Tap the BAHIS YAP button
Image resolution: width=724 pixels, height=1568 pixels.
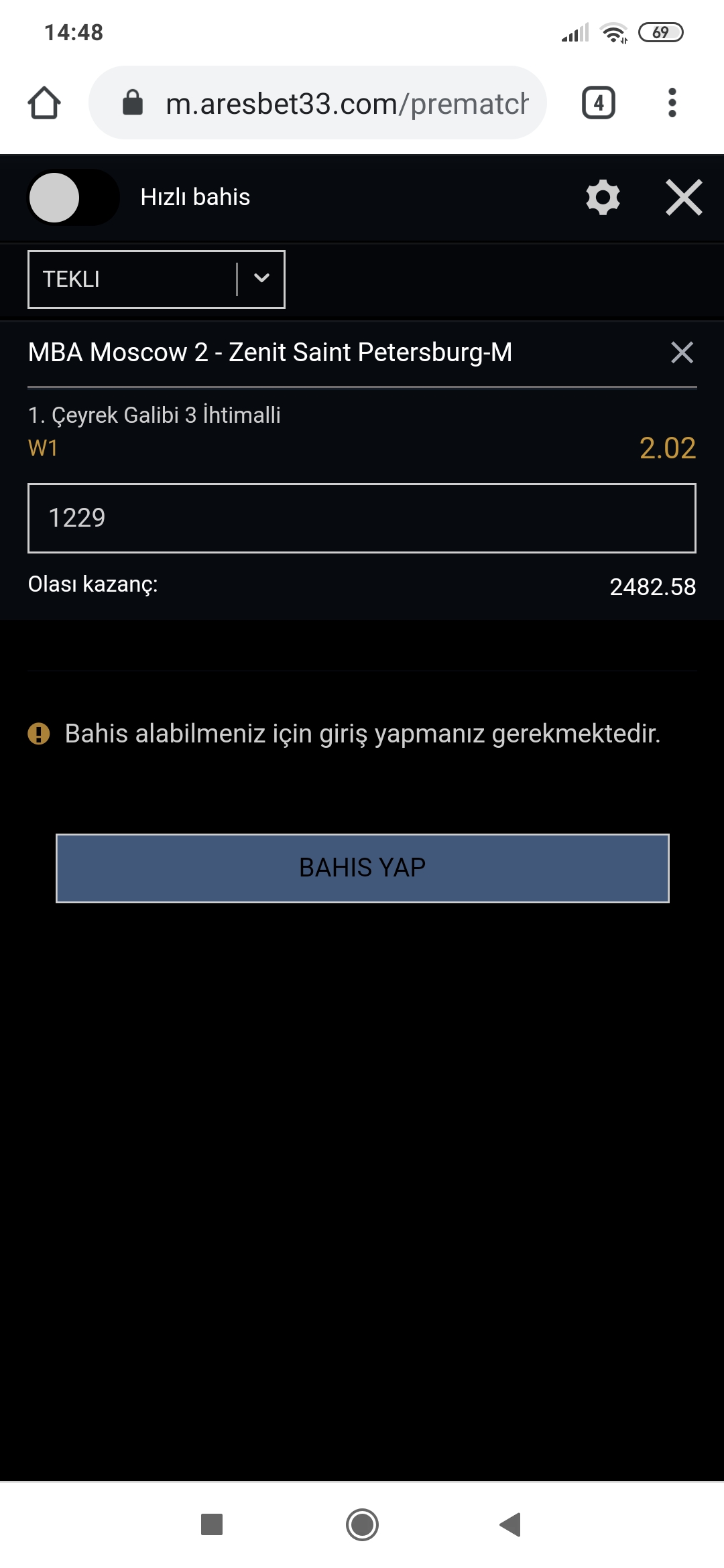(363, 868)
